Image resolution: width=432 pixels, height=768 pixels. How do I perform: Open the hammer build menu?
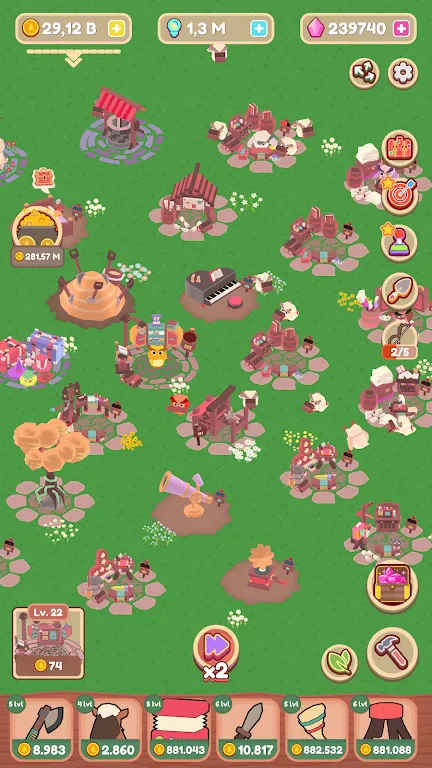pyautogui.click(x=392, y=653)
